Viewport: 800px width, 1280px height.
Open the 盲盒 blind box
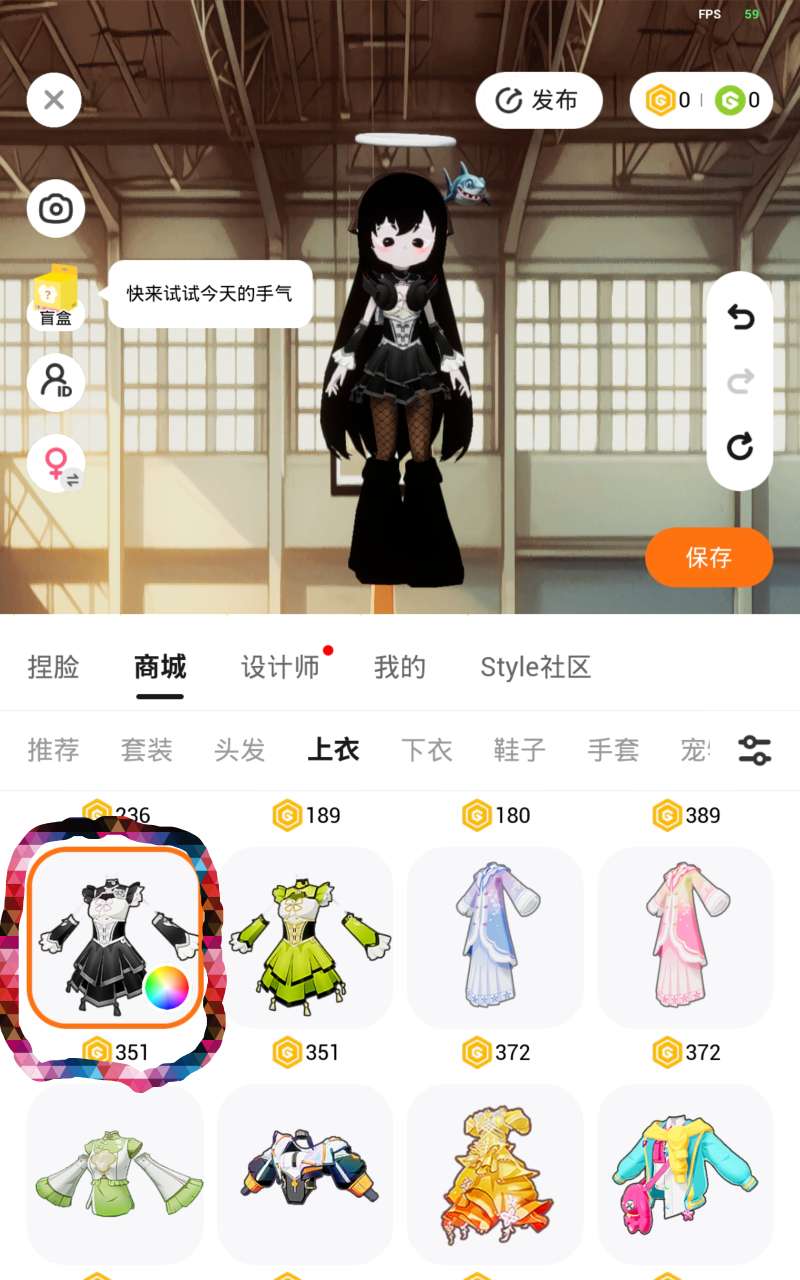tap(56, 297)
